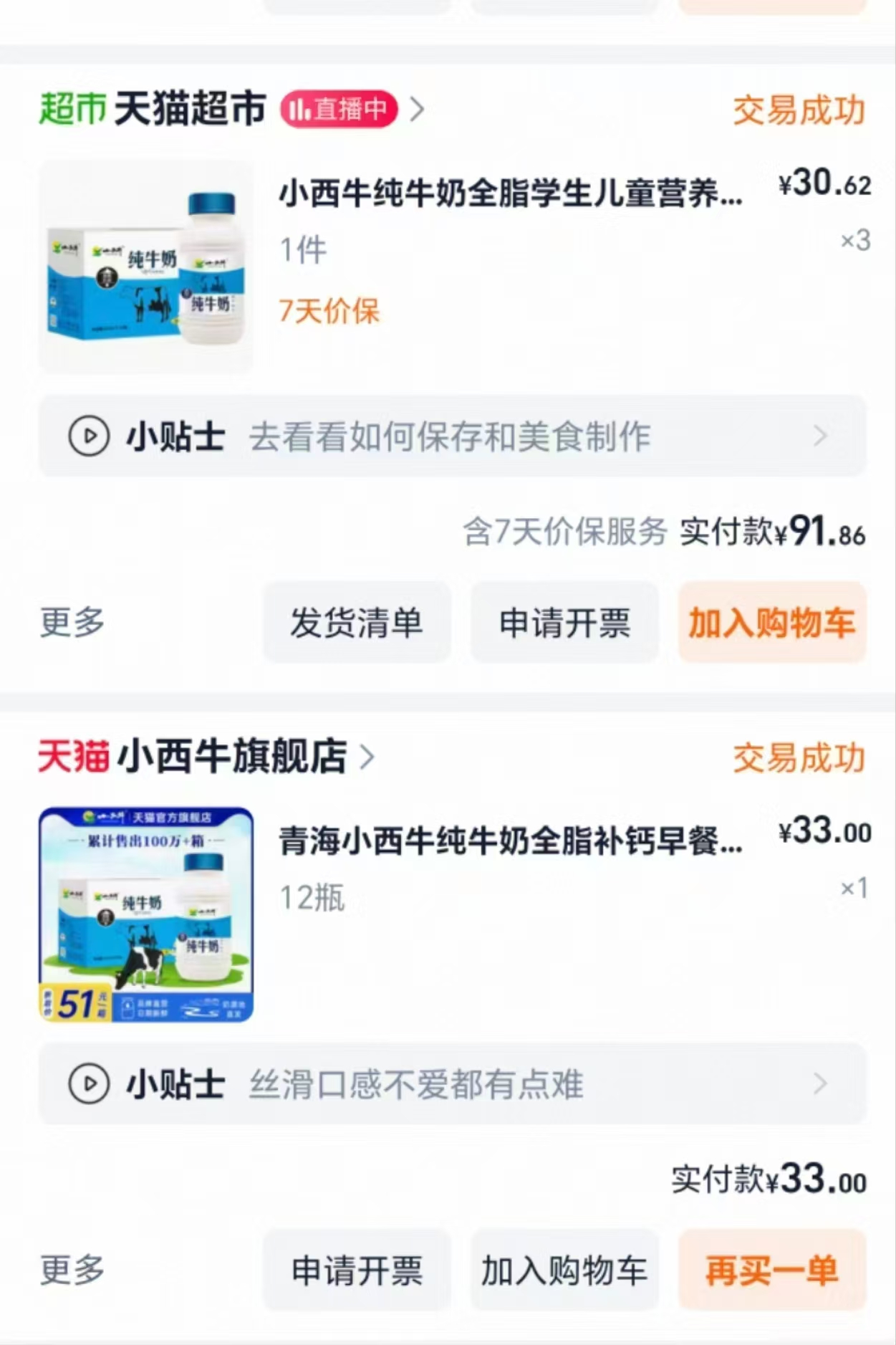The height and width of the screenshot is (1345, 896).
Task: Click 申请开票 for the supermarket order
Action: coord(564,622)
